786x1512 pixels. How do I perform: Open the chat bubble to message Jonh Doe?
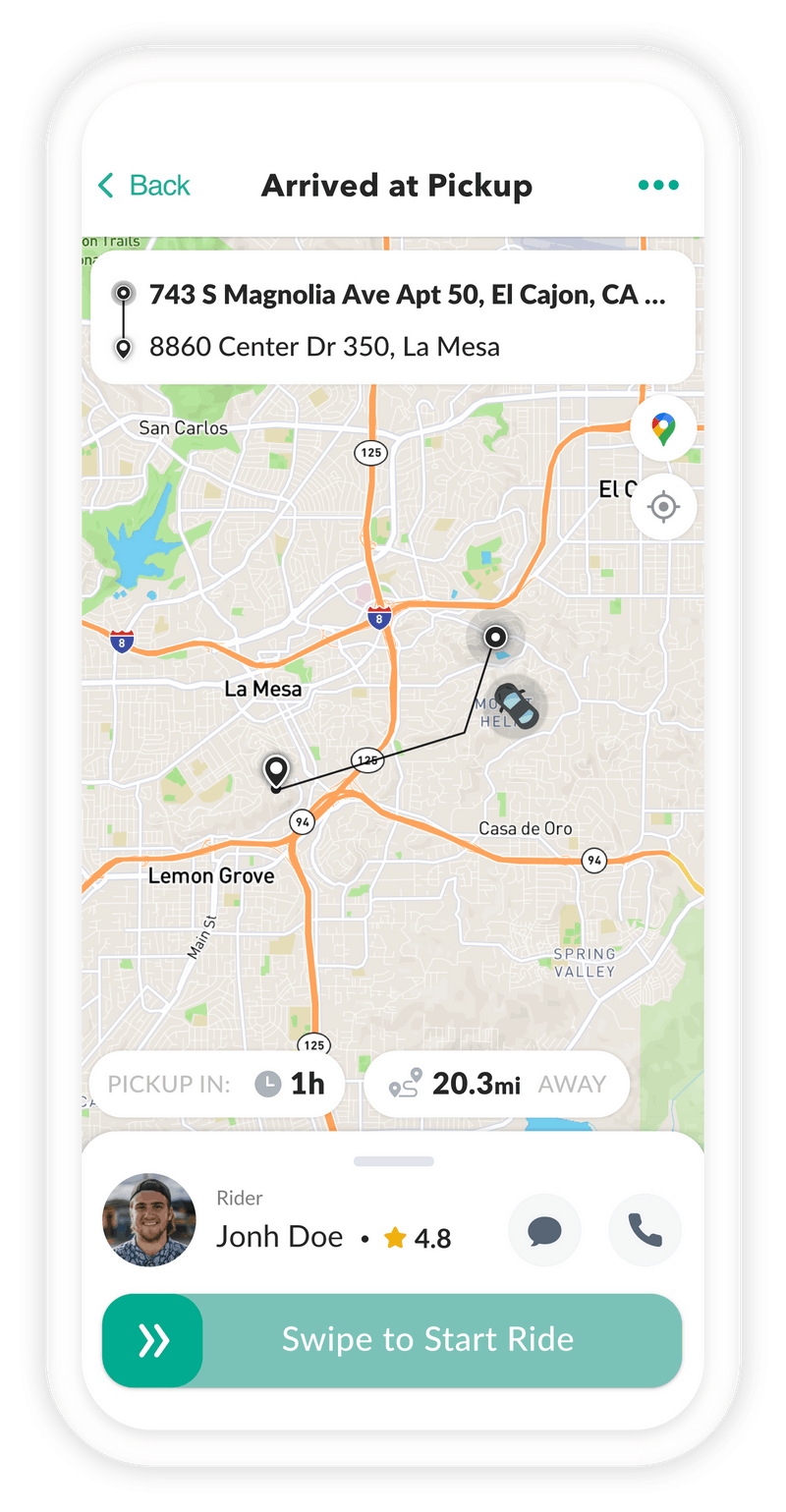coord(544,1230)
